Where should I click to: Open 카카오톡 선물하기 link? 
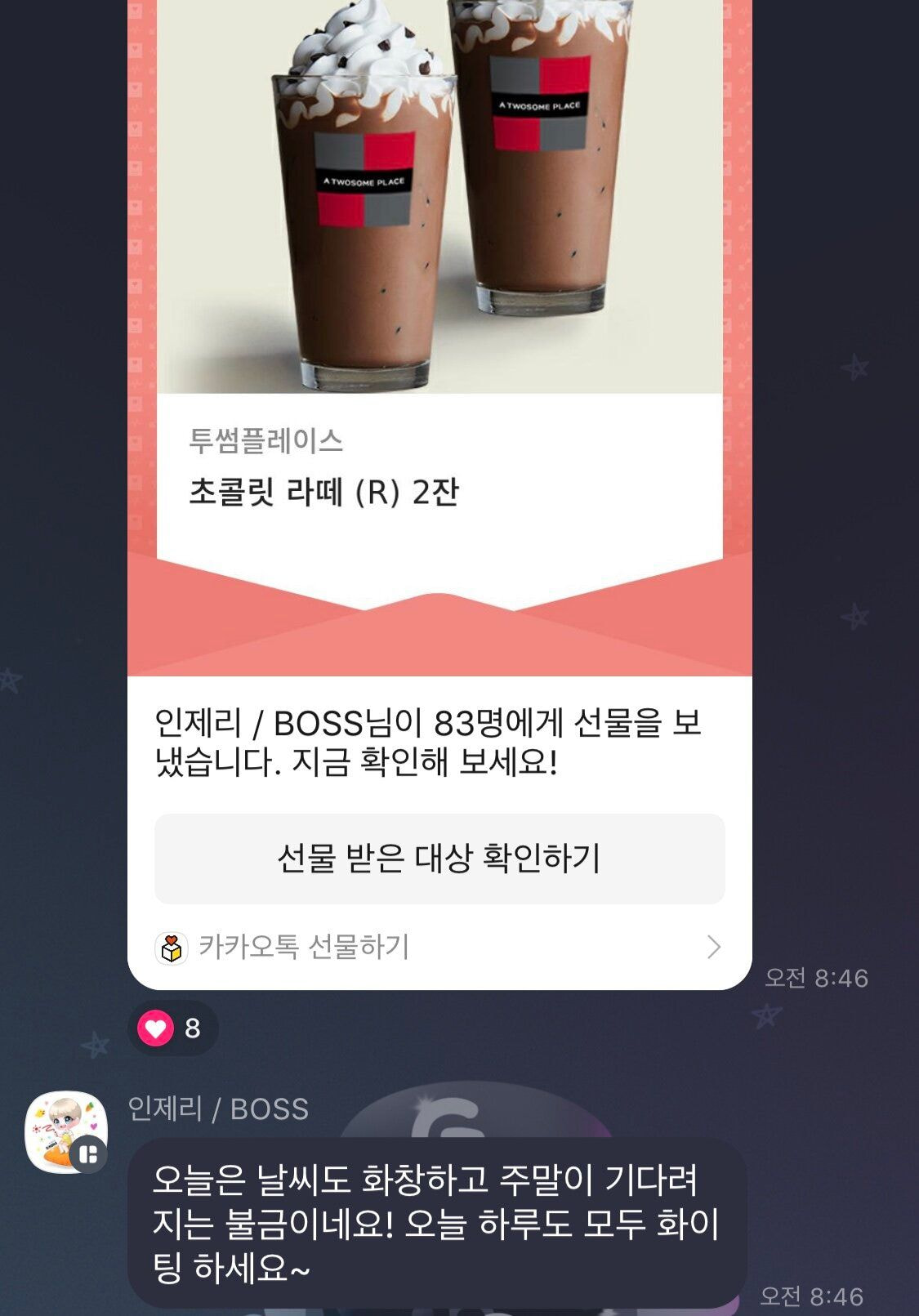click(x=439, y=948)
